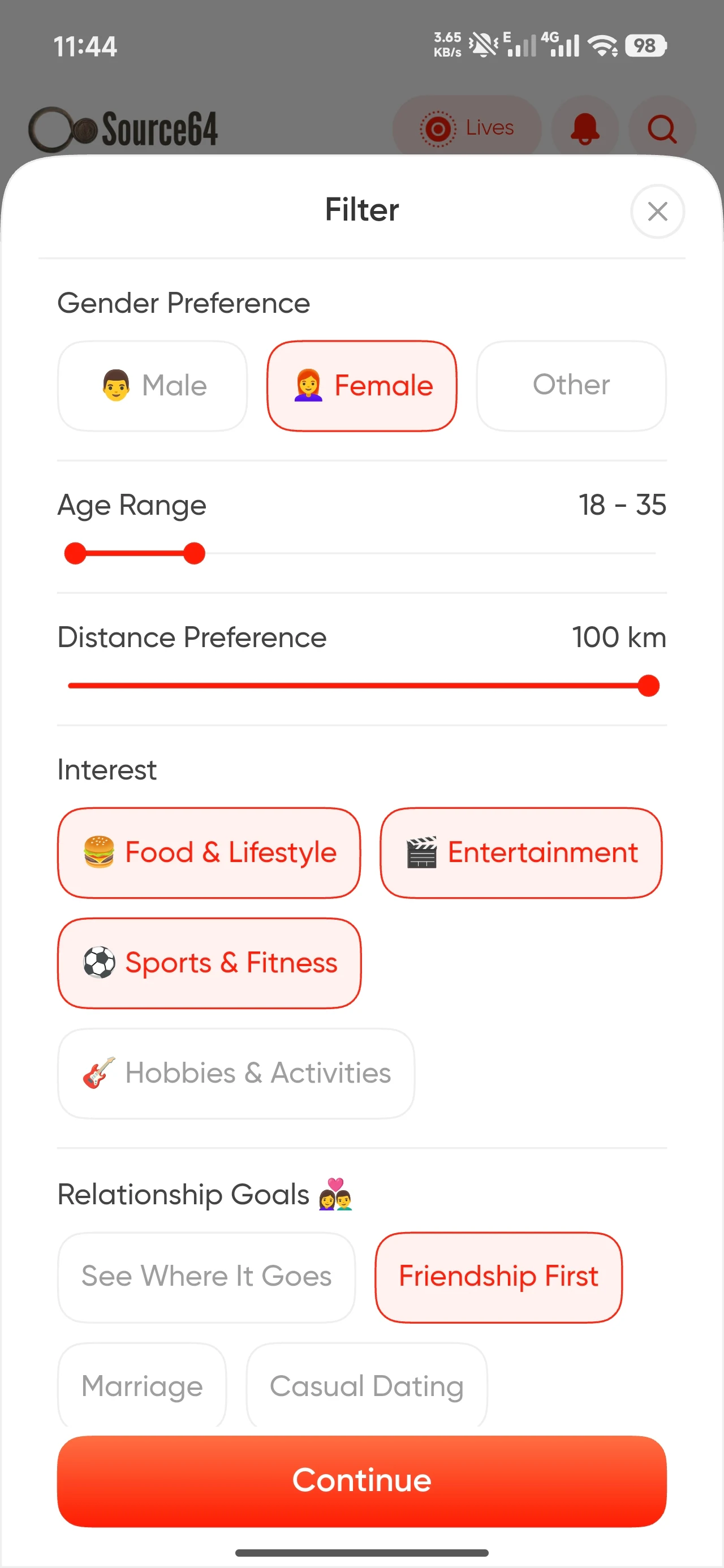This screenshot has height=1568, width=724.
Task: Tap the maximum age slider handle
Action: point(194,553)
